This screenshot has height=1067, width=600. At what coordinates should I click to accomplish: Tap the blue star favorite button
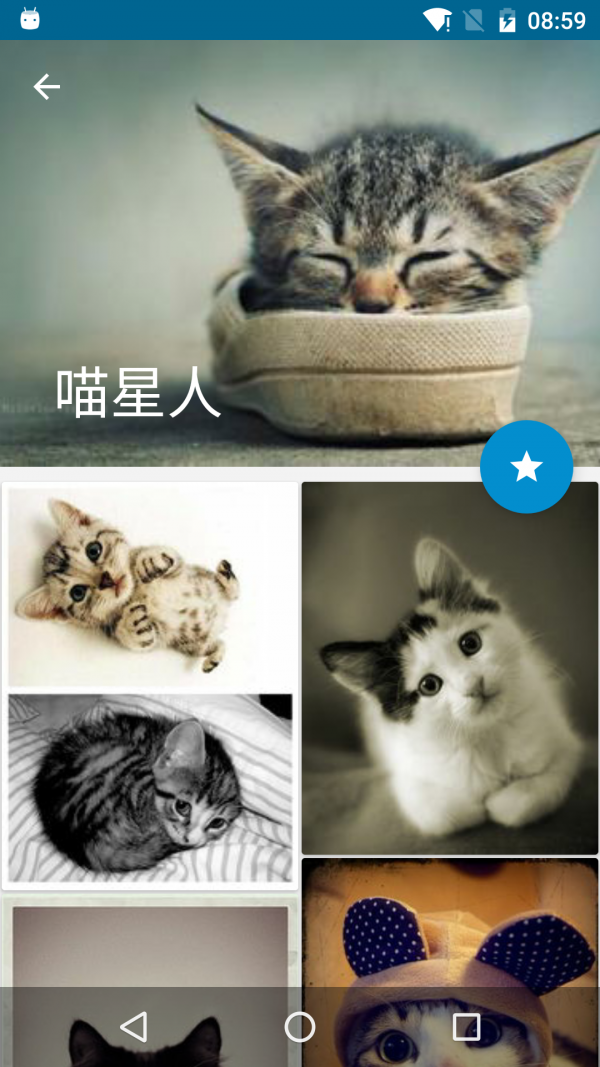tap(526, 467)
